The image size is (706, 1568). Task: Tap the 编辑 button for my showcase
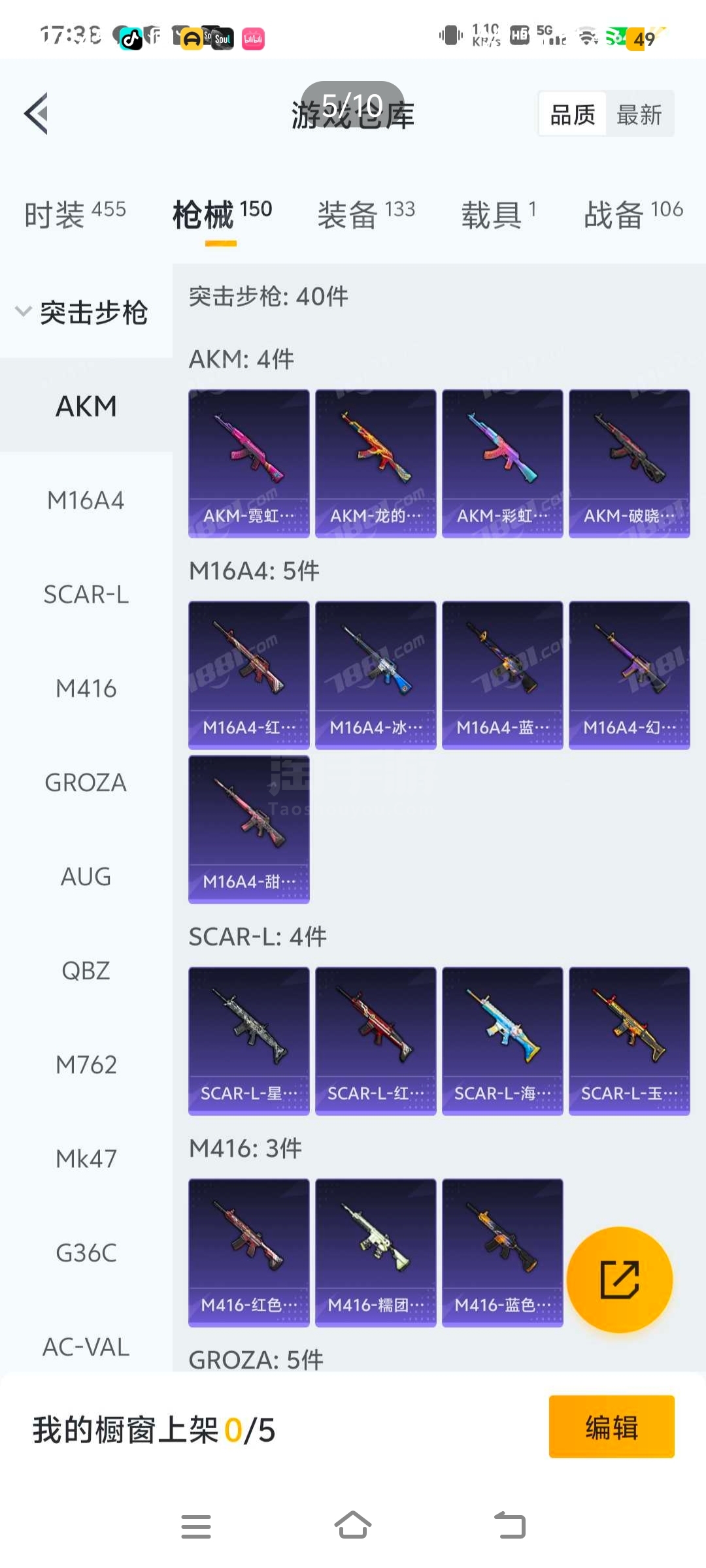[x=612, y=1427]
